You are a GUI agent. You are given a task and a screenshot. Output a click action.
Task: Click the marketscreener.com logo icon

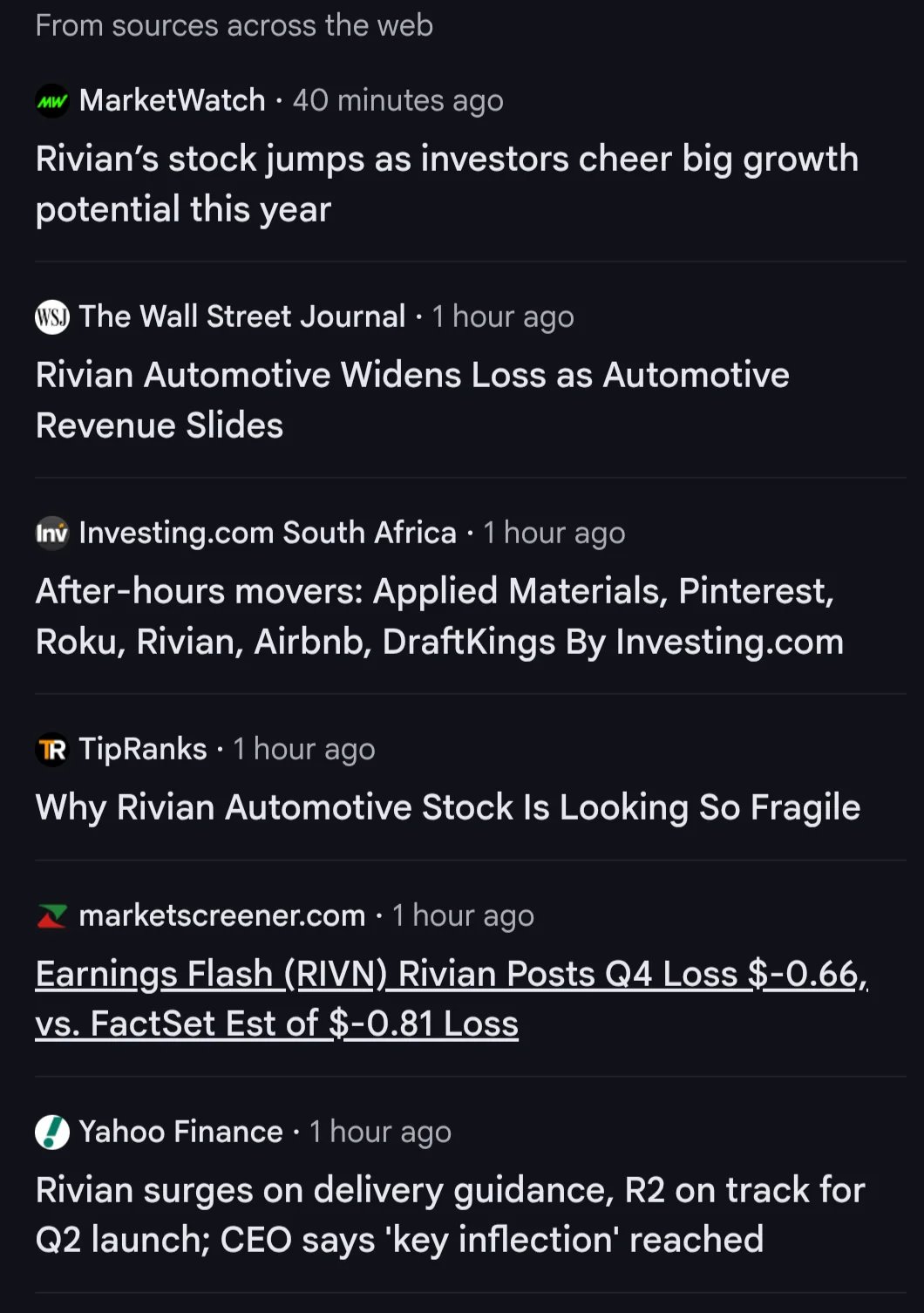(51, 915)
